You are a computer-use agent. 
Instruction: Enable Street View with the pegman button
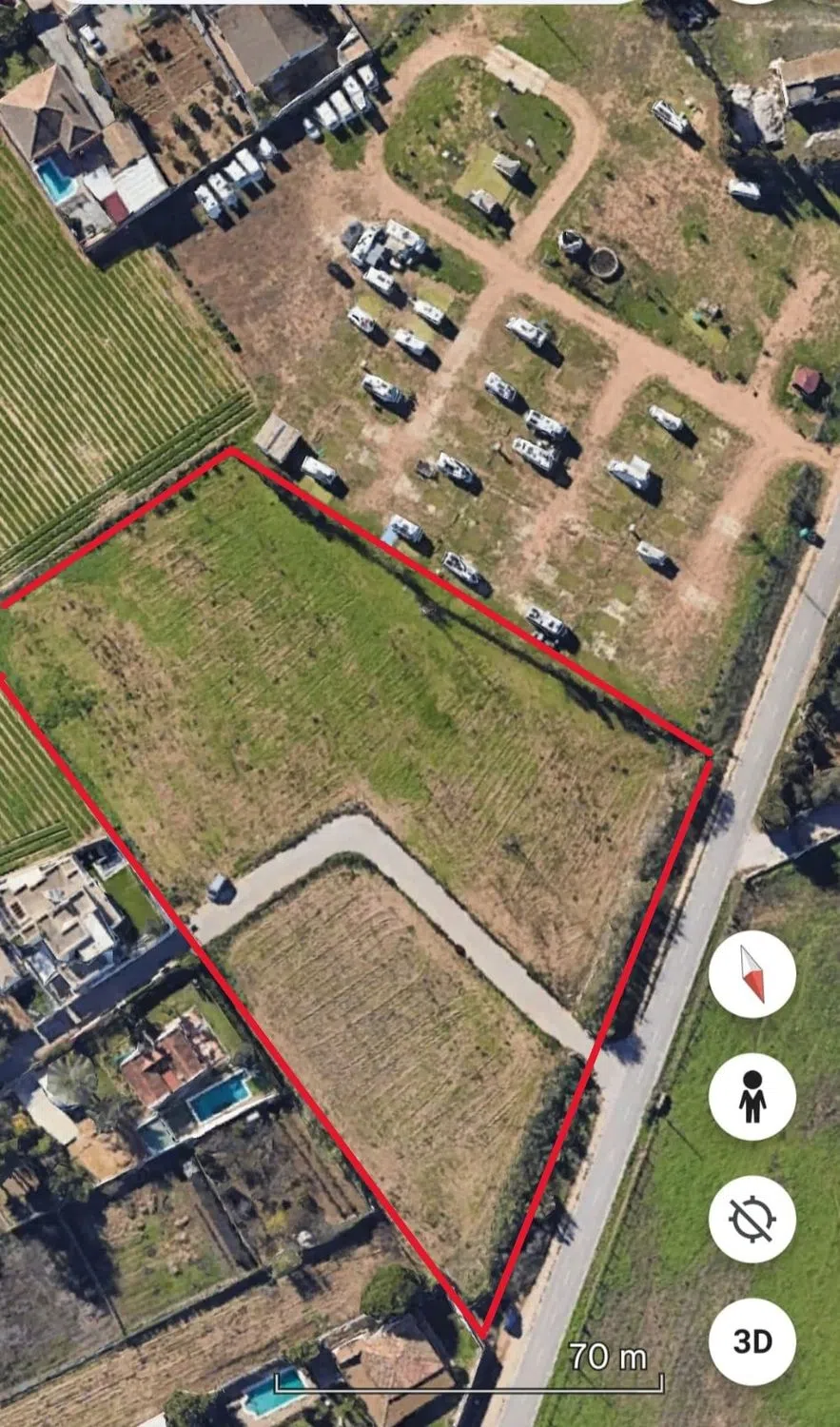pos(752,1097)
